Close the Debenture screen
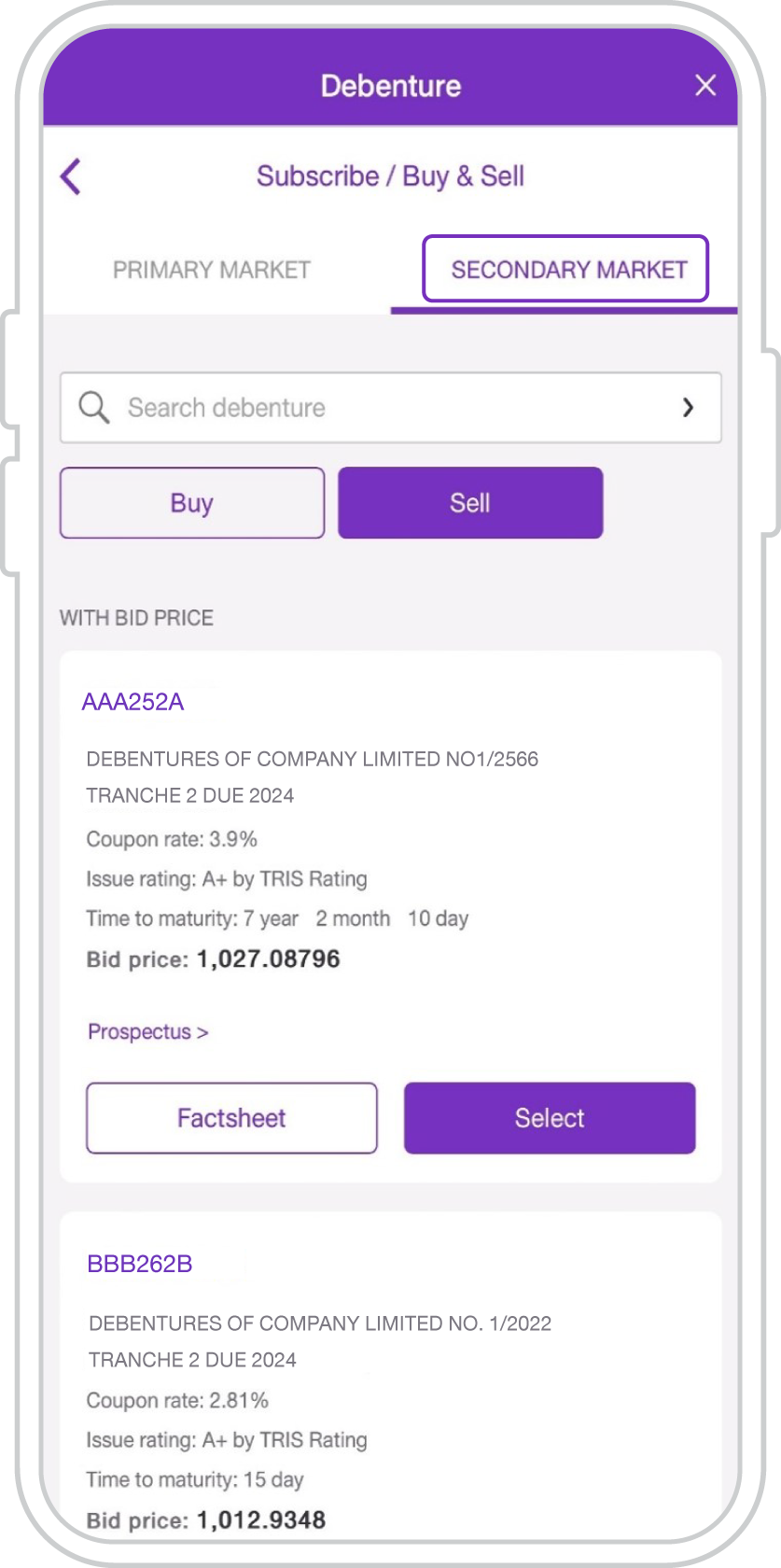The width and height of the screenshot is (781, 1568). click(705, 86)
